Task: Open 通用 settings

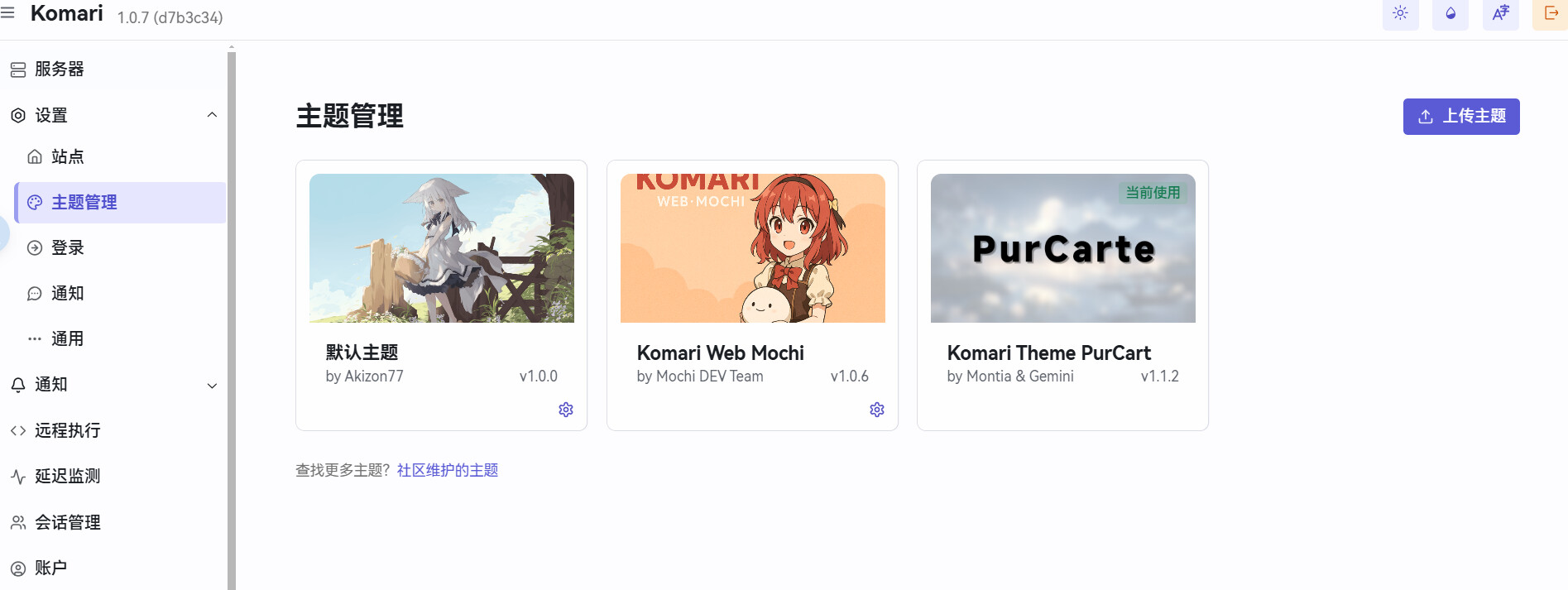Action: (x=68, y=339)
